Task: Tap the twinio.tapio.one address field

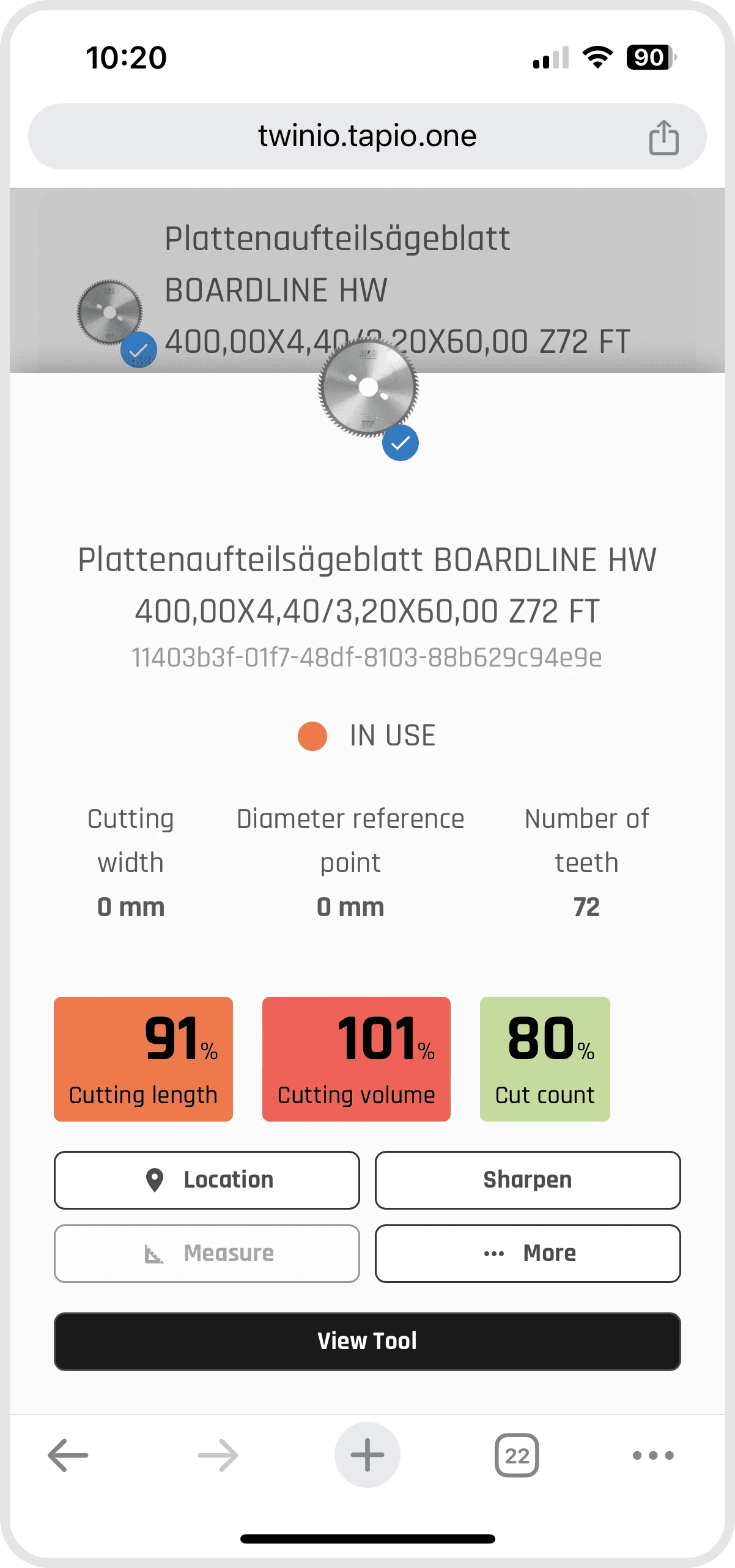Action: 367,136
